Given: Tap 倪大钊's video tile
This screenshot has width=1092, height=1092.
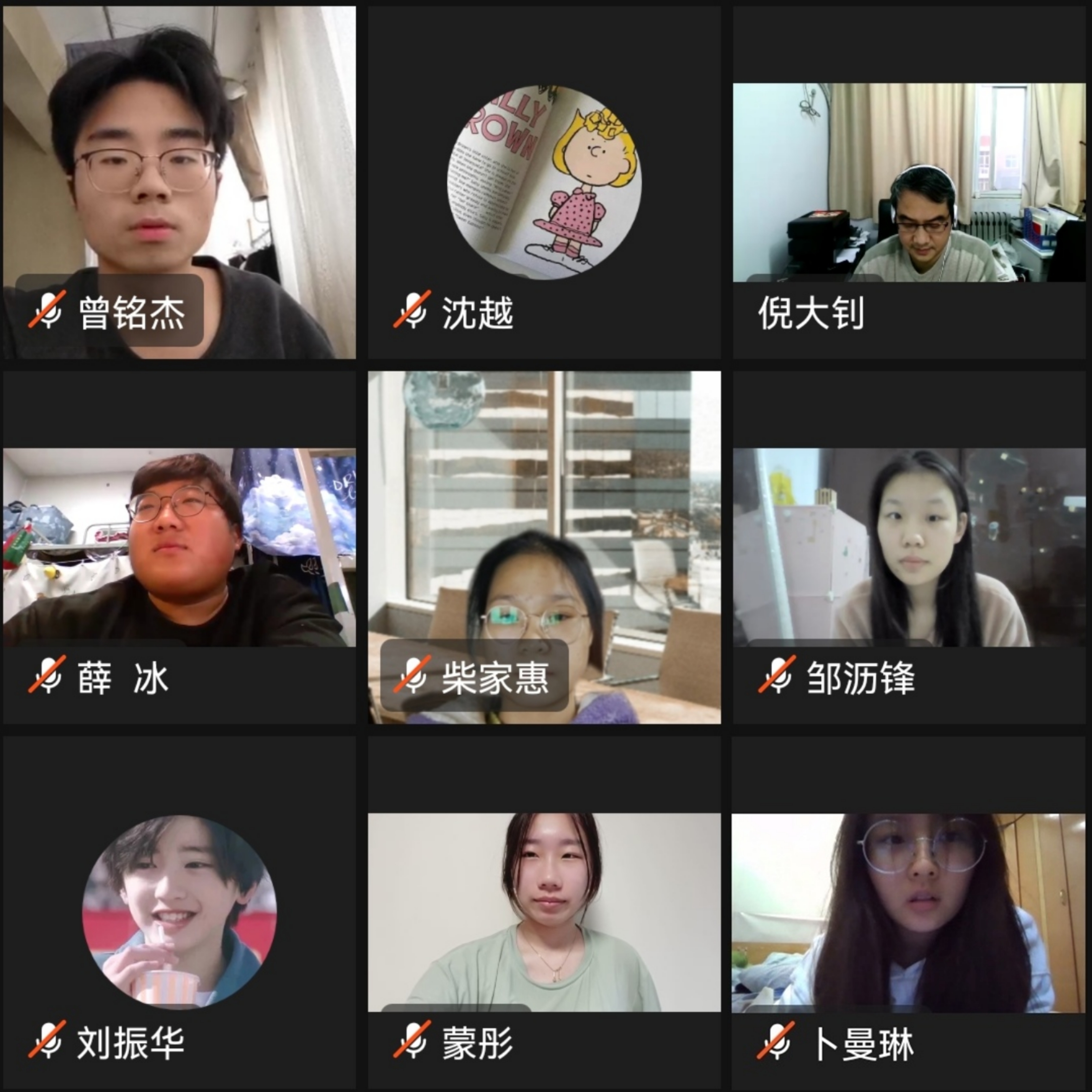Looking at the screenshot, I should 909,182.
